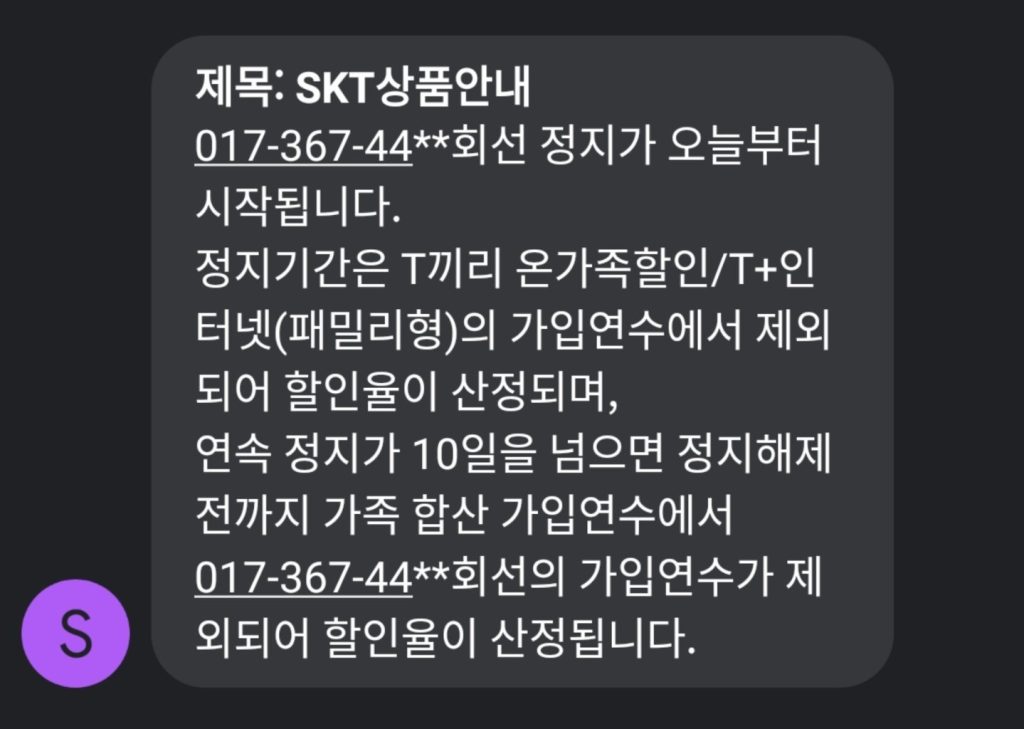Tap the underlined 017-367-44 number before 회선의 가입연수가

coord(303,578)
